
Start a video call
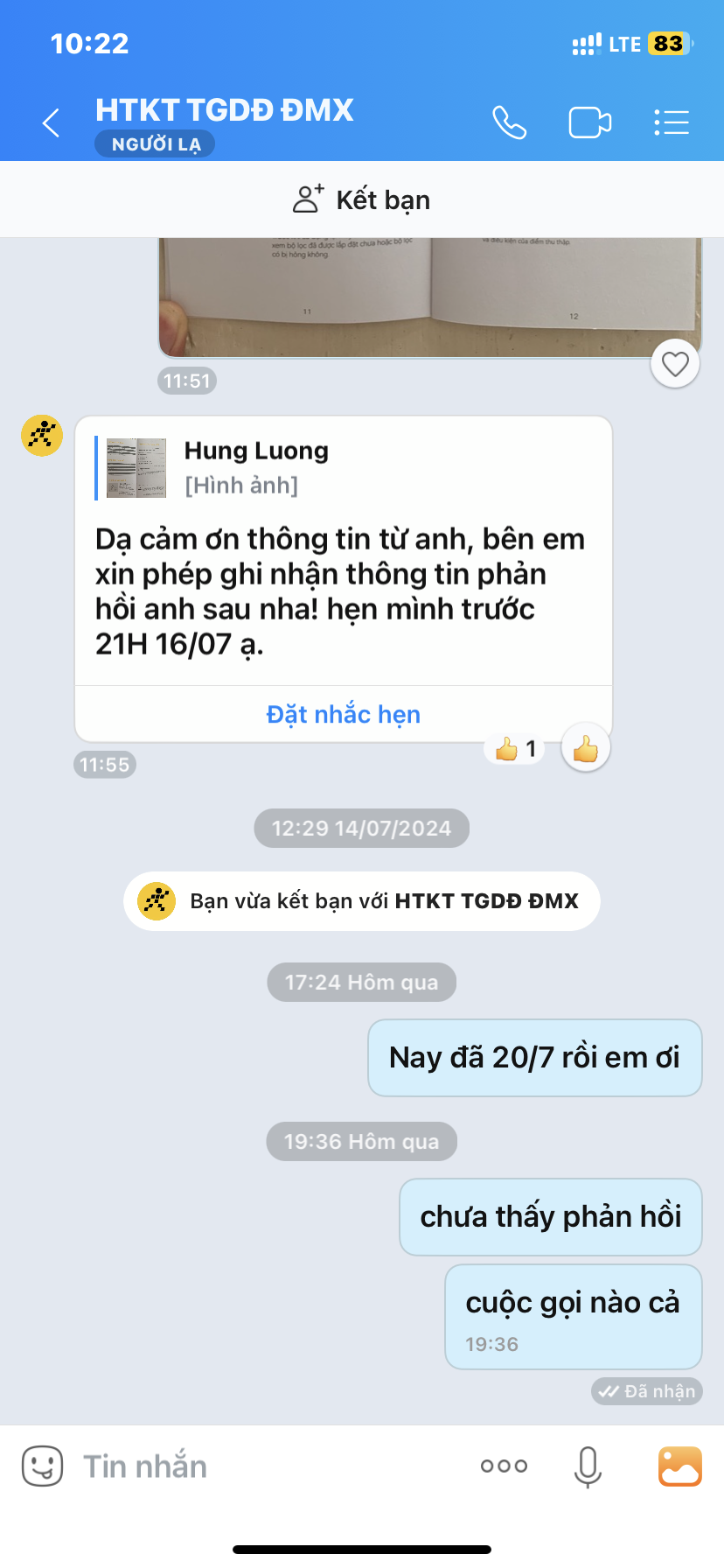coord(589,122)
